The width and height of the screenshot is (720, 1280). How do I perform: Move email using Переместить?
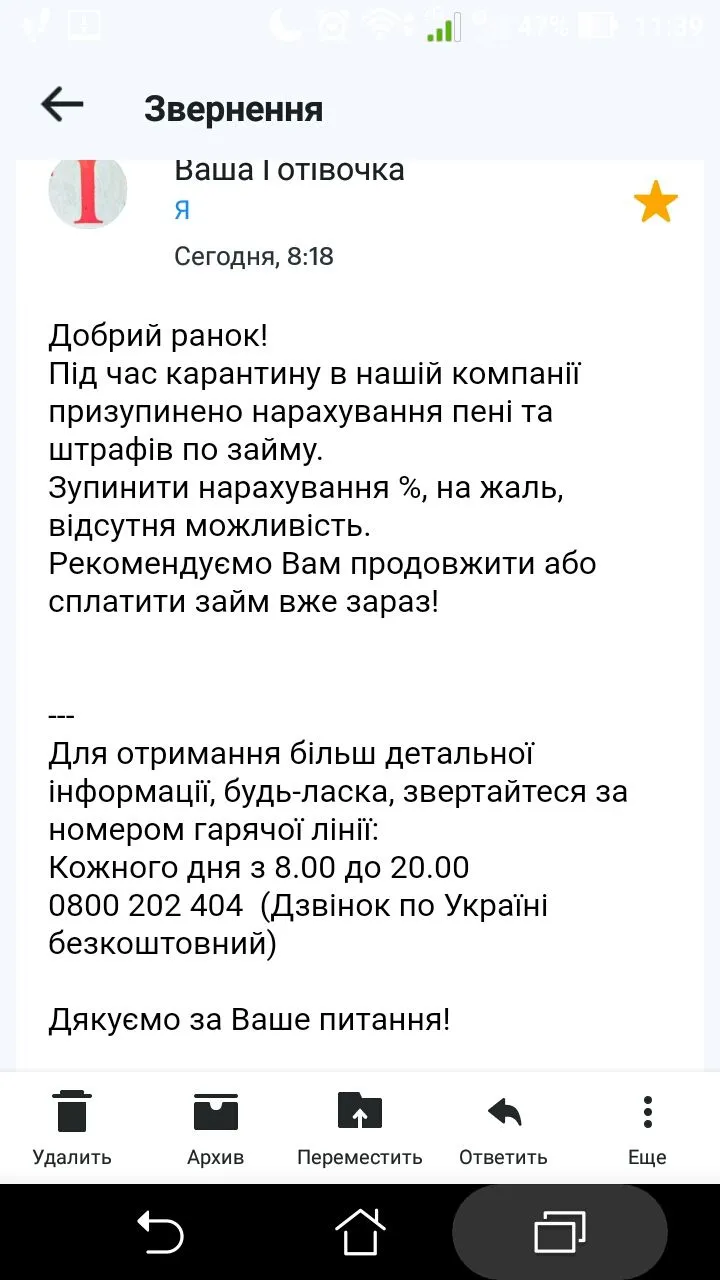(x=360, y=1128)
